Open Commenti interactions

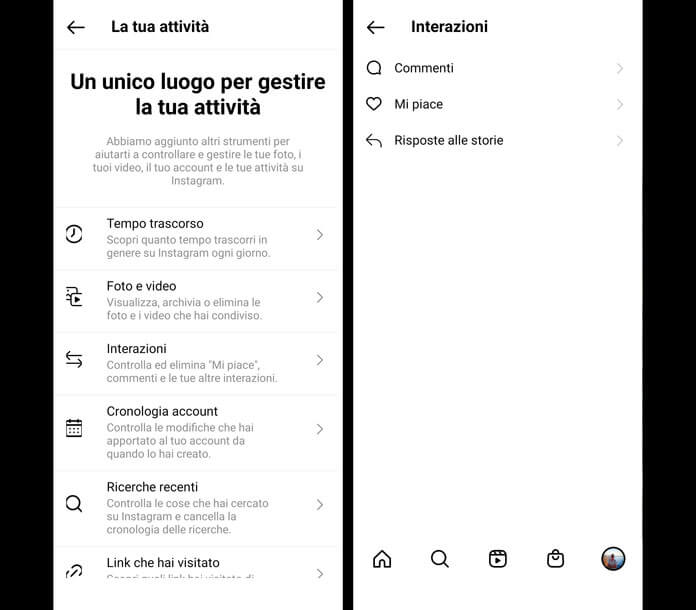tap(496, 68)
